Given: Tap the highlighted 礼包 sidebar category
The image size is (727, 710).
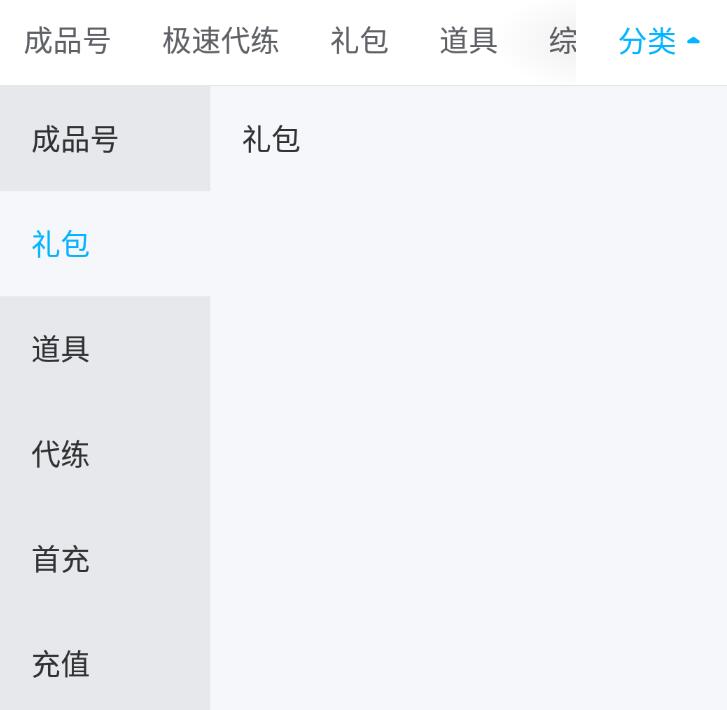Looking at the screenshot, I should point(61,244).
